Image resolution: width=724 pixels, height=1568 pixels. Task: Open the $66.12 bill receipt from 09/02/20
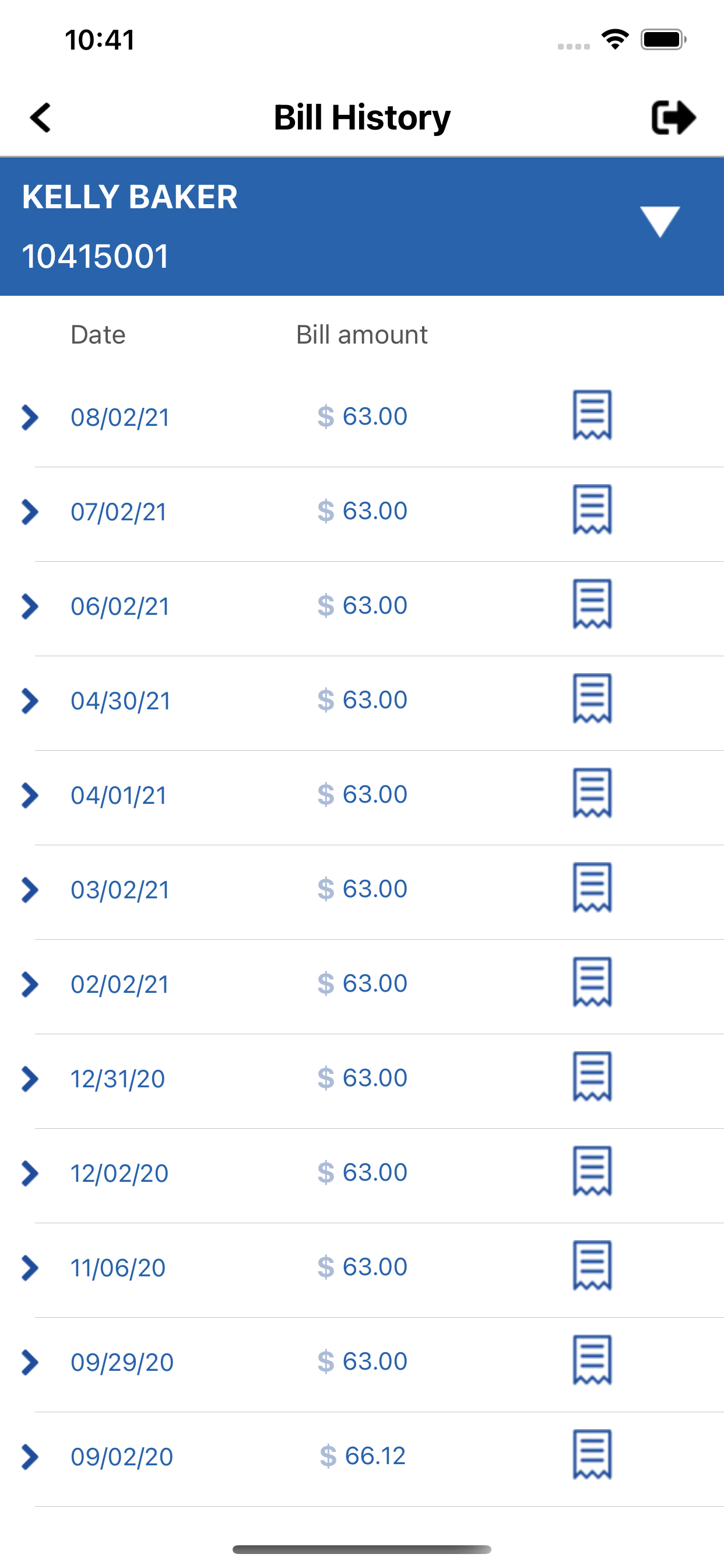[x=592, y=1454]
